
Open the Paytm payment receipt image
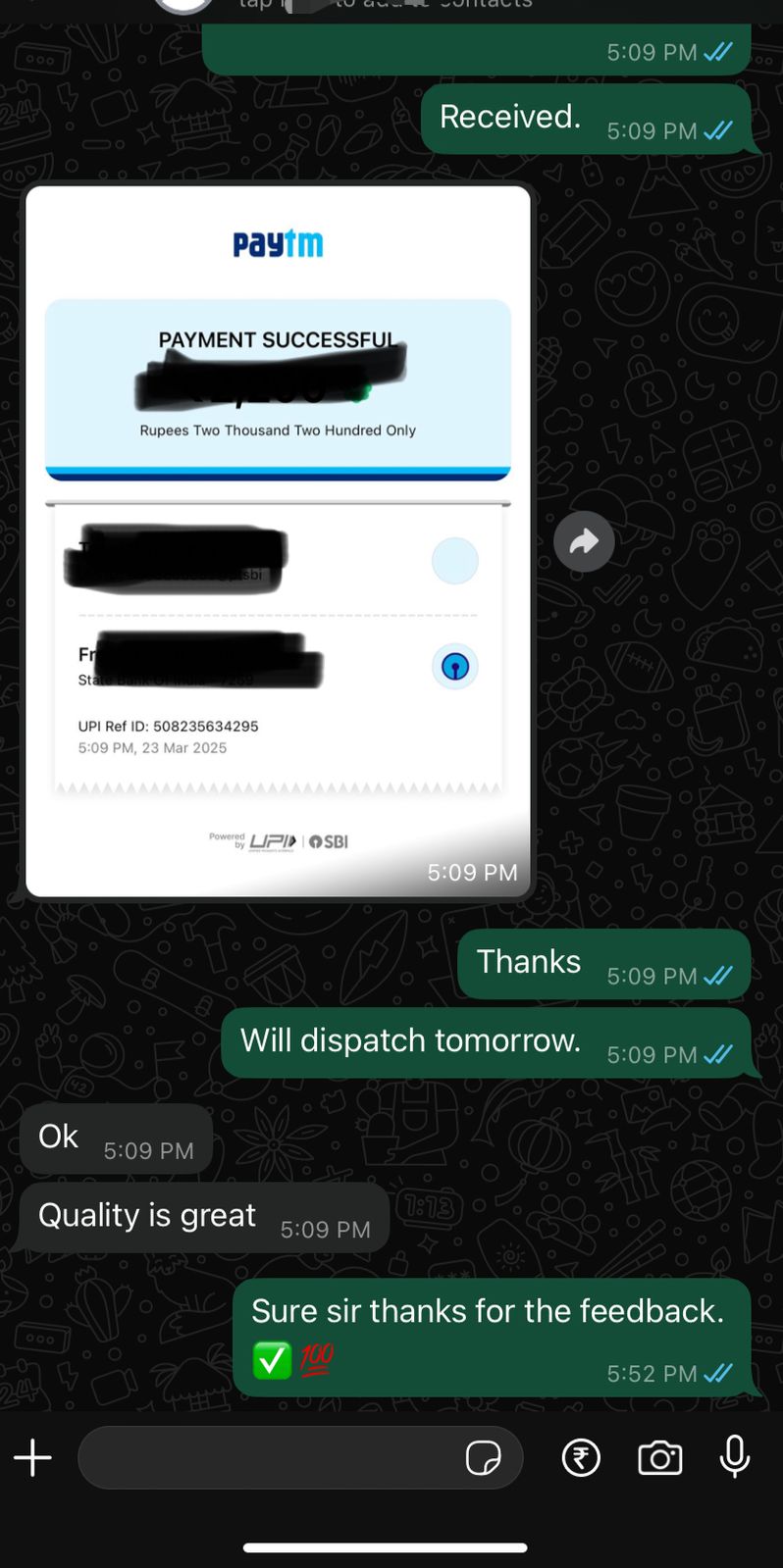point(278,541)
